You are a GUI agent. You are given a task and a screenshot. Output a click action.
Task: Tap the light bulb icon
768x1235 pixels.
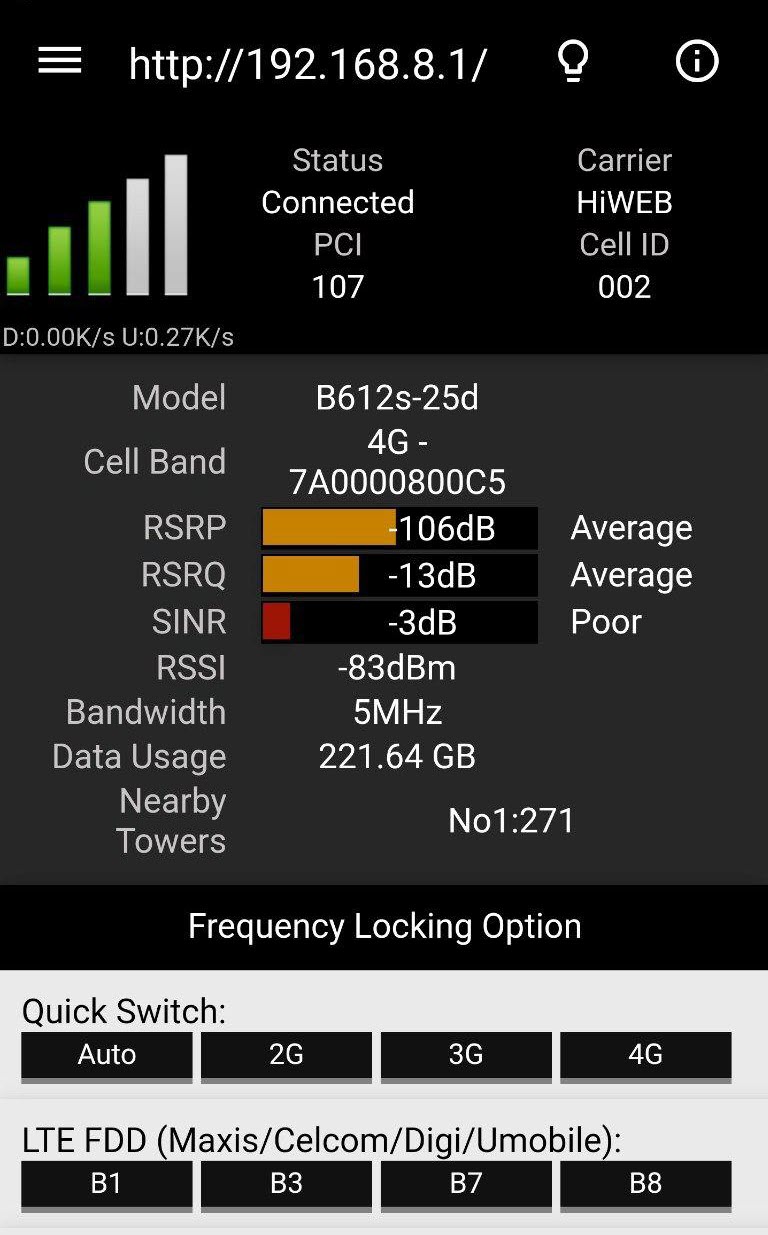(x=572, y=62)
